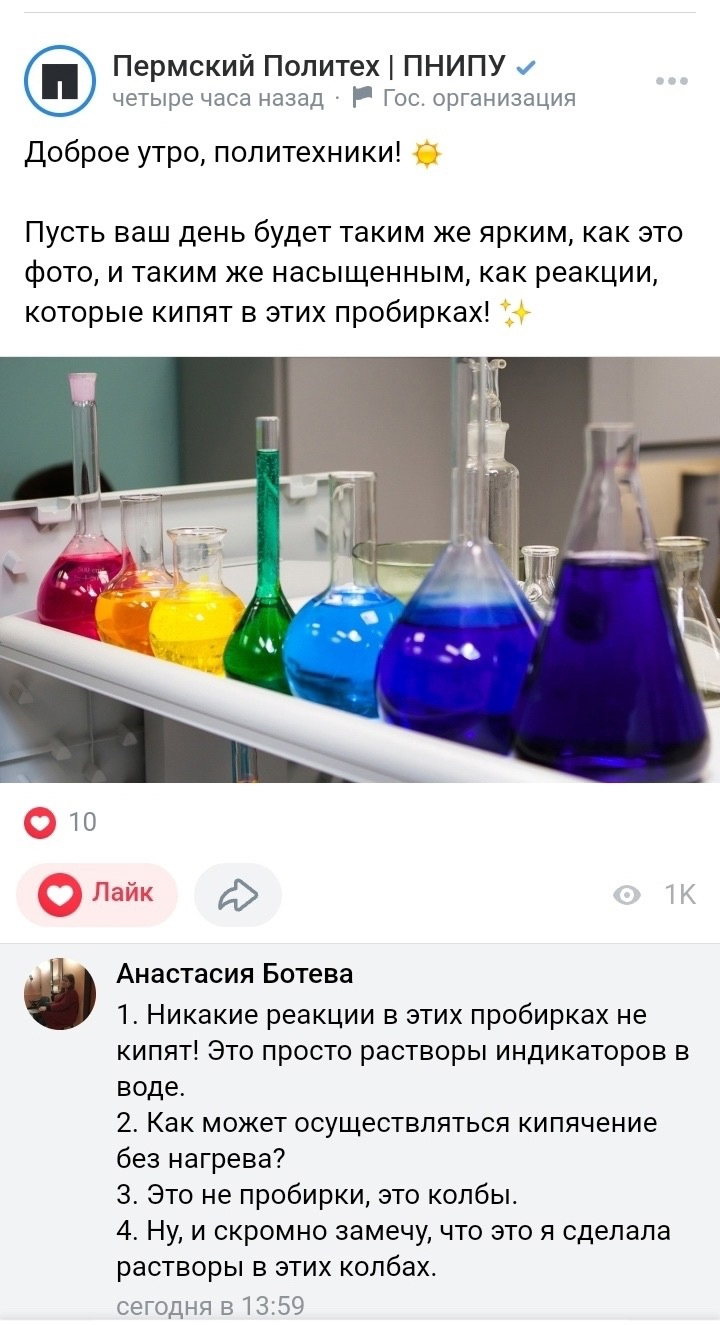The width and height of the screenshot is (720, 1325).
Task: View the 10 reactions under the post
Action: [60, 822]
